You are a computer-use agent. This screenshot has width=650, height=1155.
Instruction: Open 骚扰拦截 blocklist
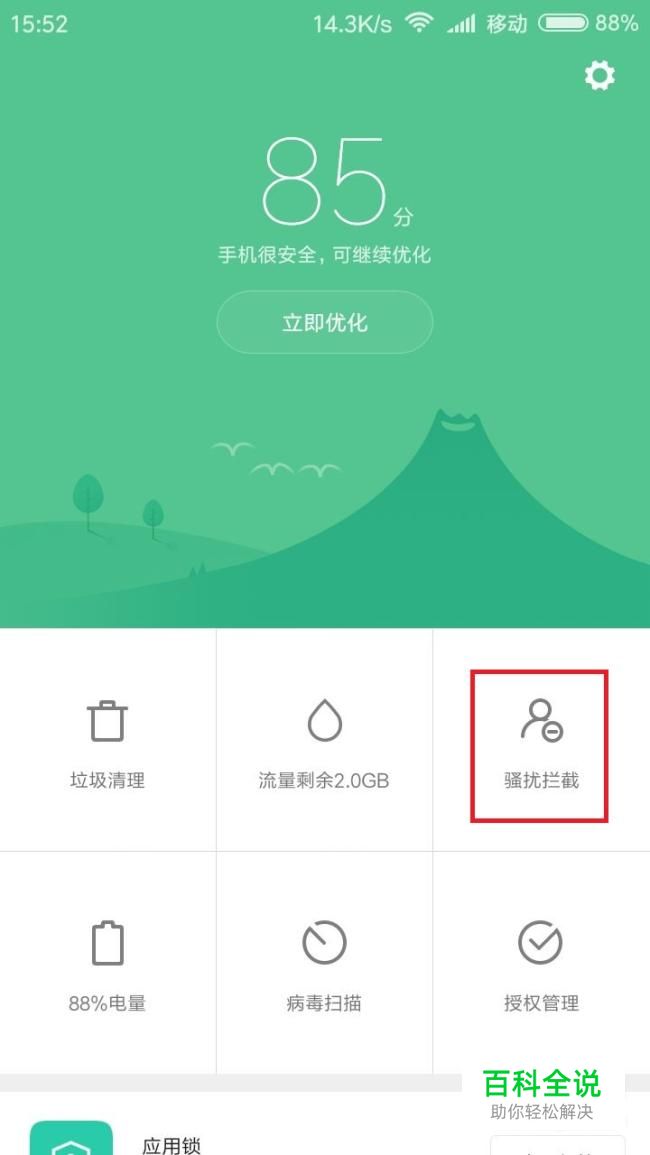(540, 742)
